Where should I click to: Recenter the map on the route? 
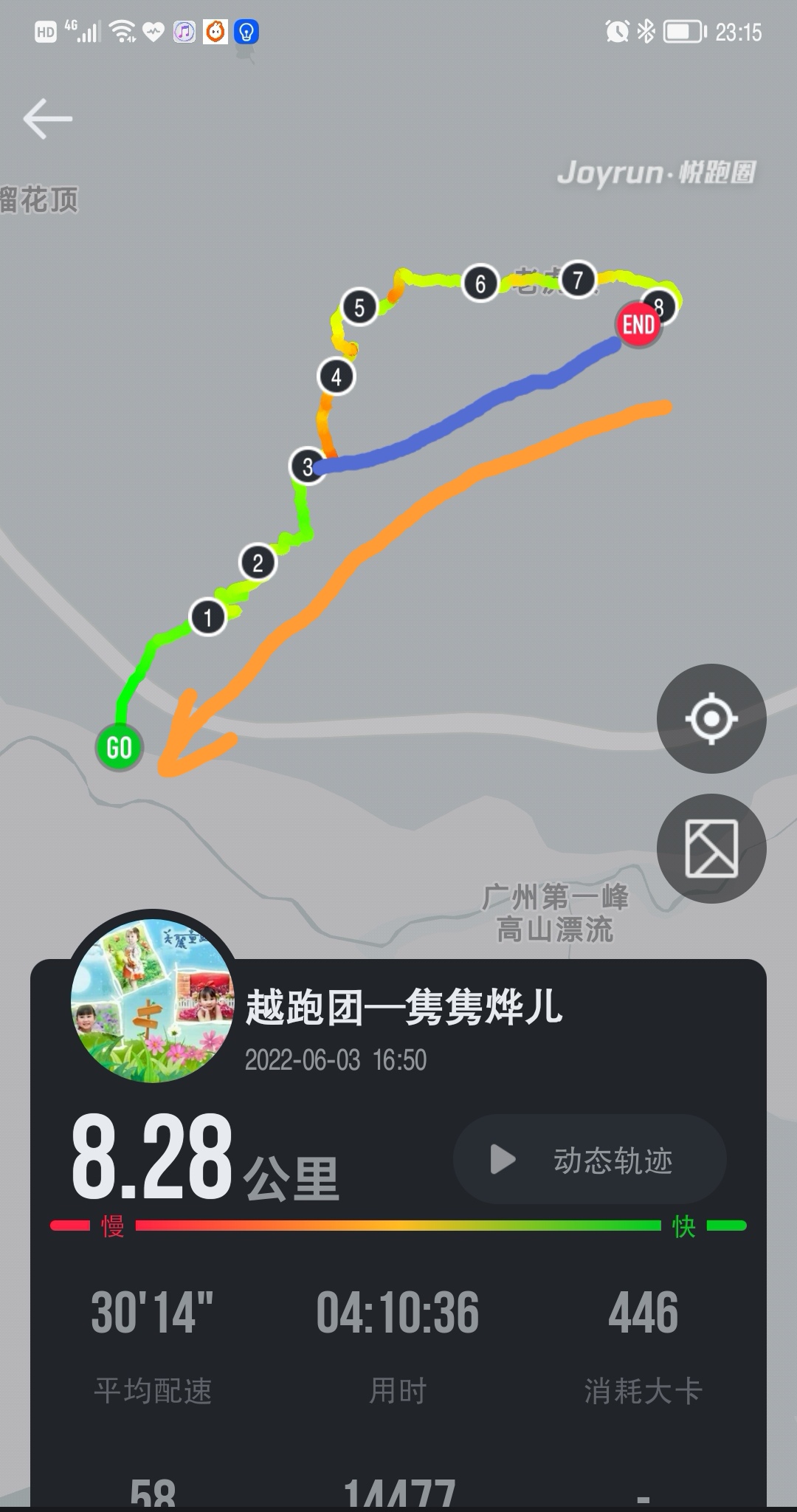tap(711, 718)
